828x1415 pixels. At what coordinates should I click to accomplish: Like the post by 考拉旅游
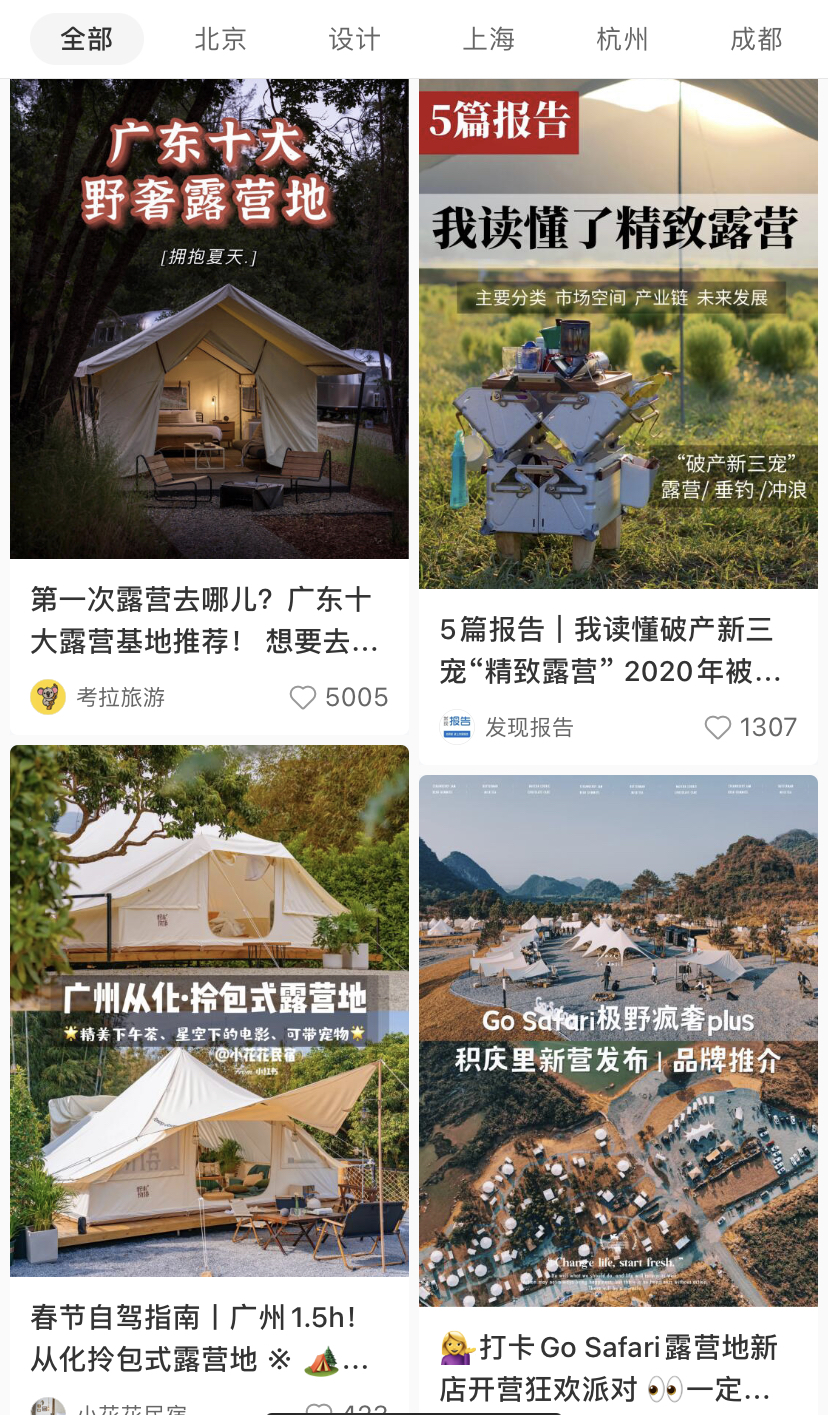pyautogui.click(x=303, y=697)
